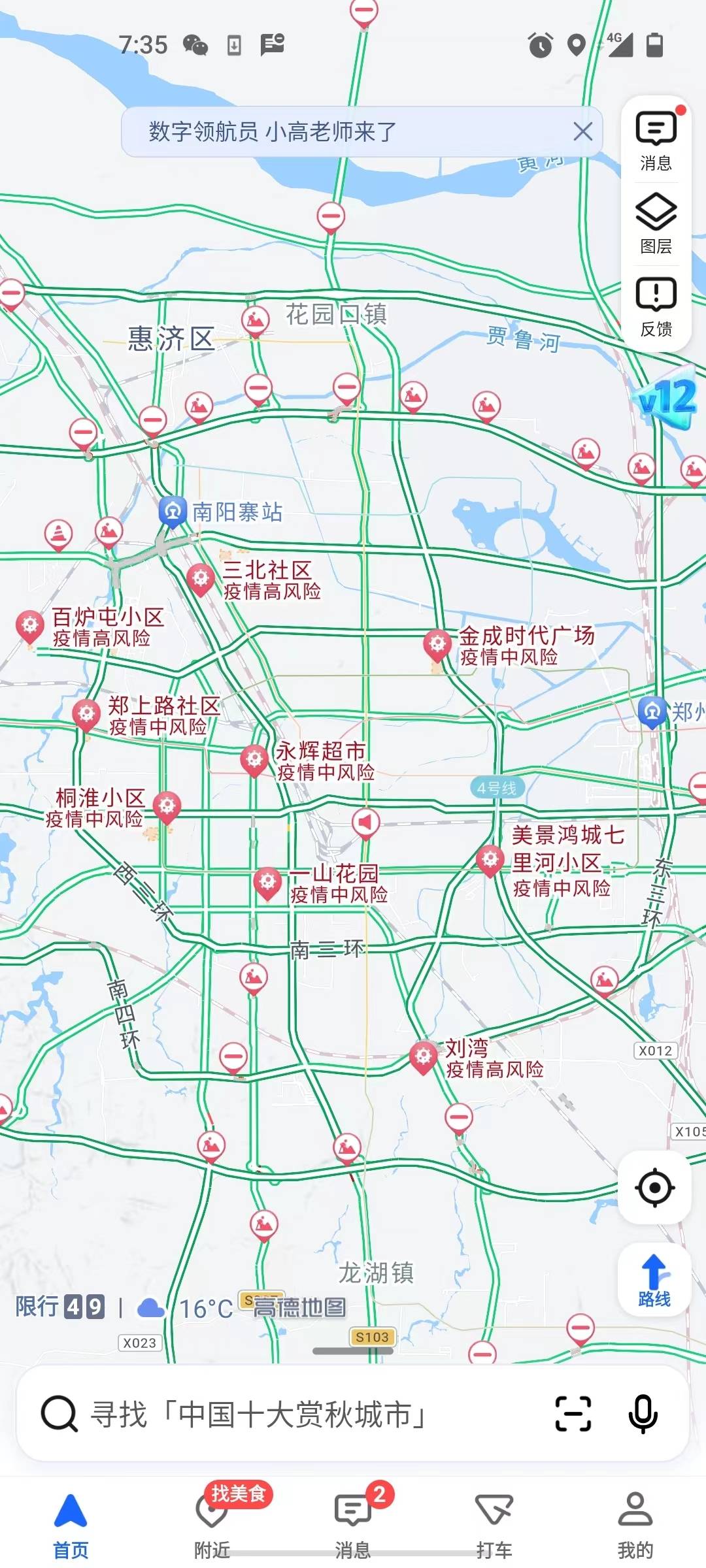
Task: Open the 图层 map layers
Action: pos(656,223)
